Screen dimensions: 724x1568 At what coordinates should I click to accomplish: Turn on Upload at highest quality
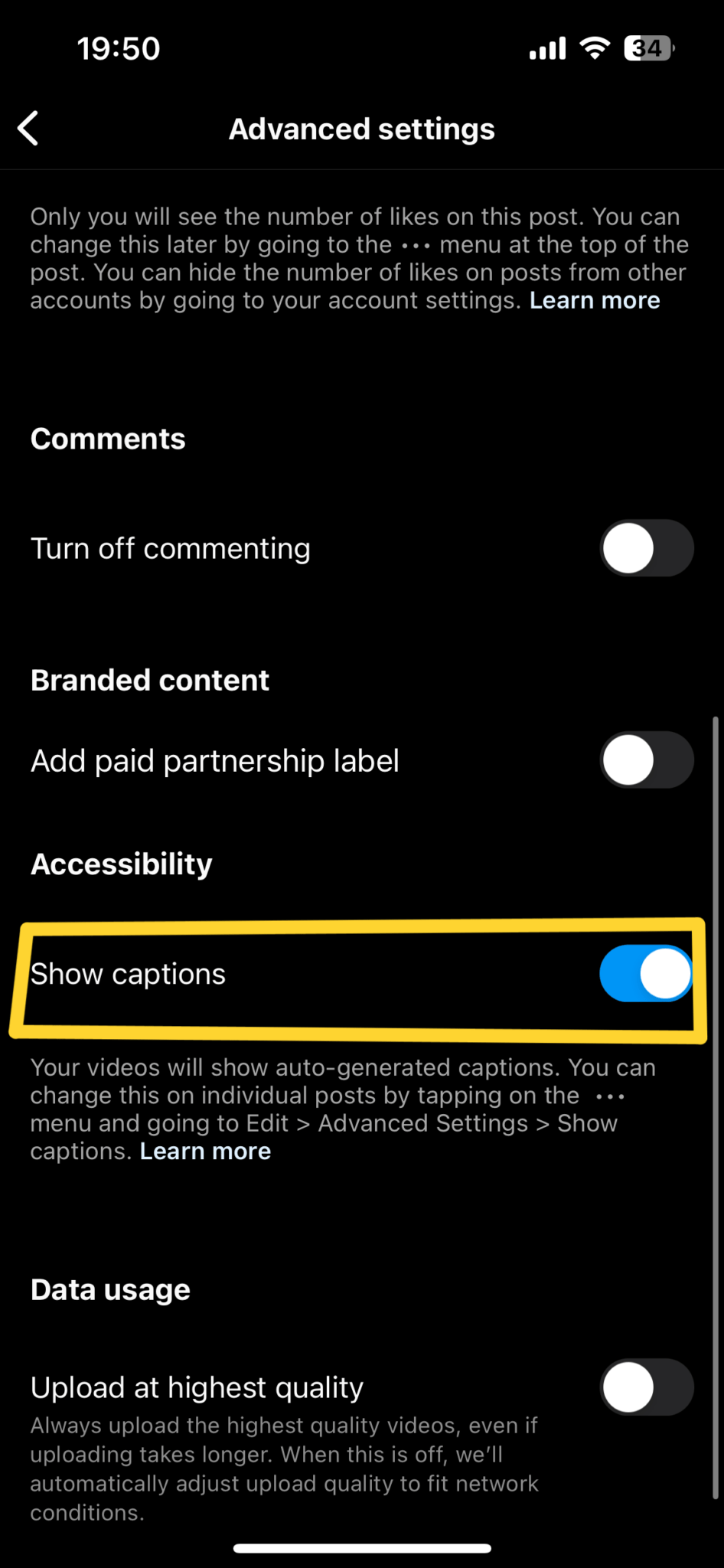click(647, 1387)
